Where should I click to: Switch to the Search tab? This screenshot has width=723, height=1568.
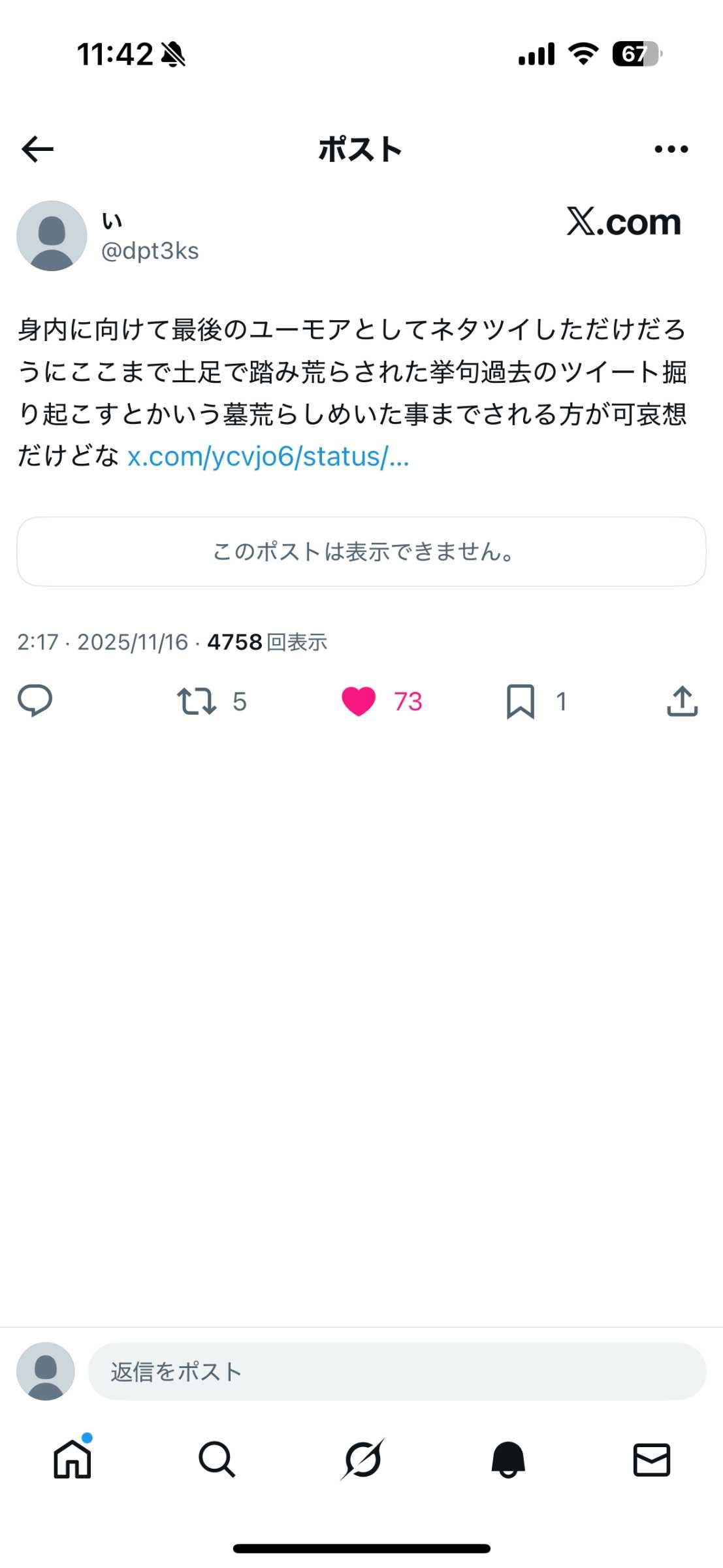(217, 1459)
